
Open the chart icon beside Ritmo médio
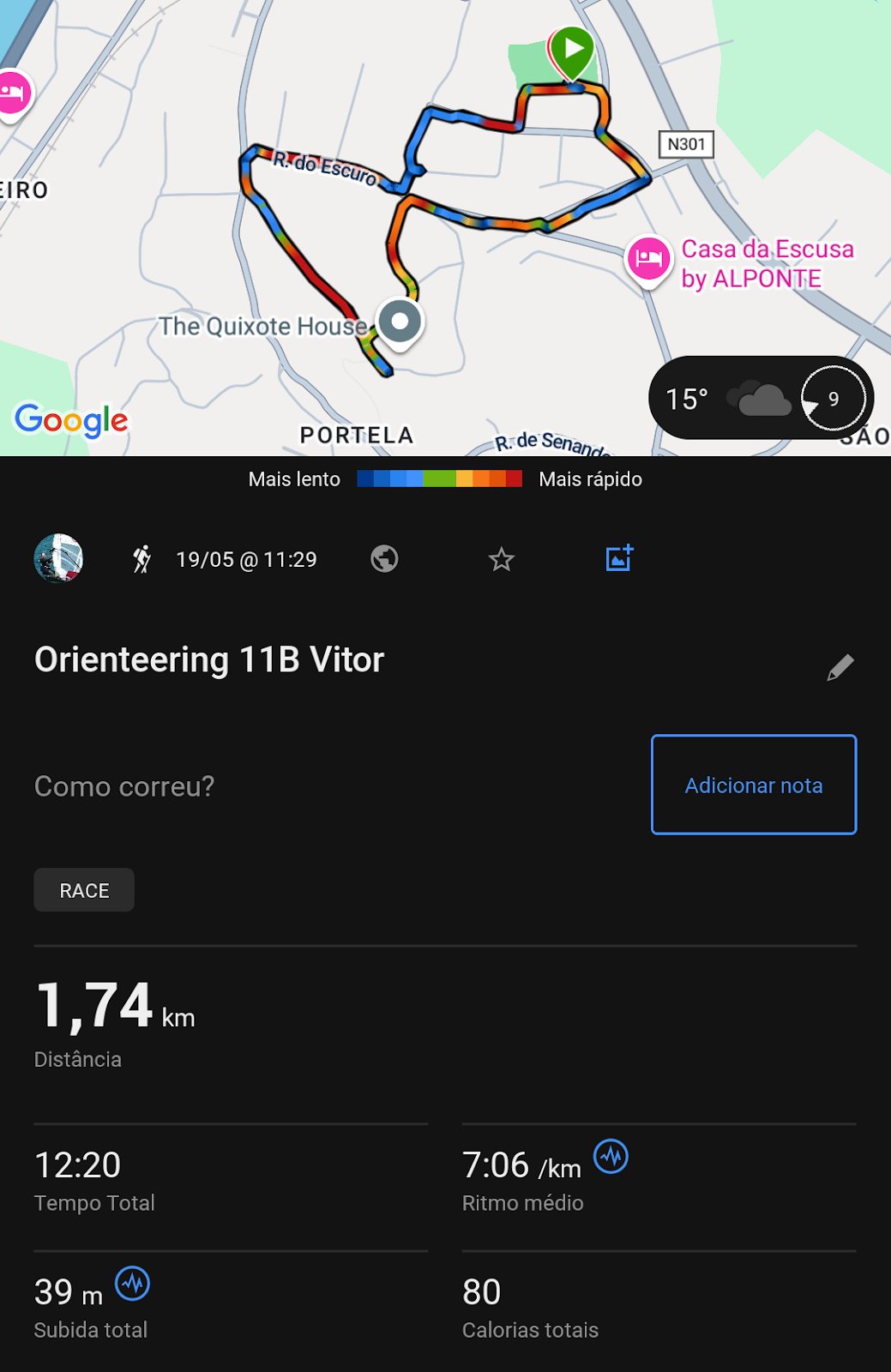click(x=611, y=1157)
